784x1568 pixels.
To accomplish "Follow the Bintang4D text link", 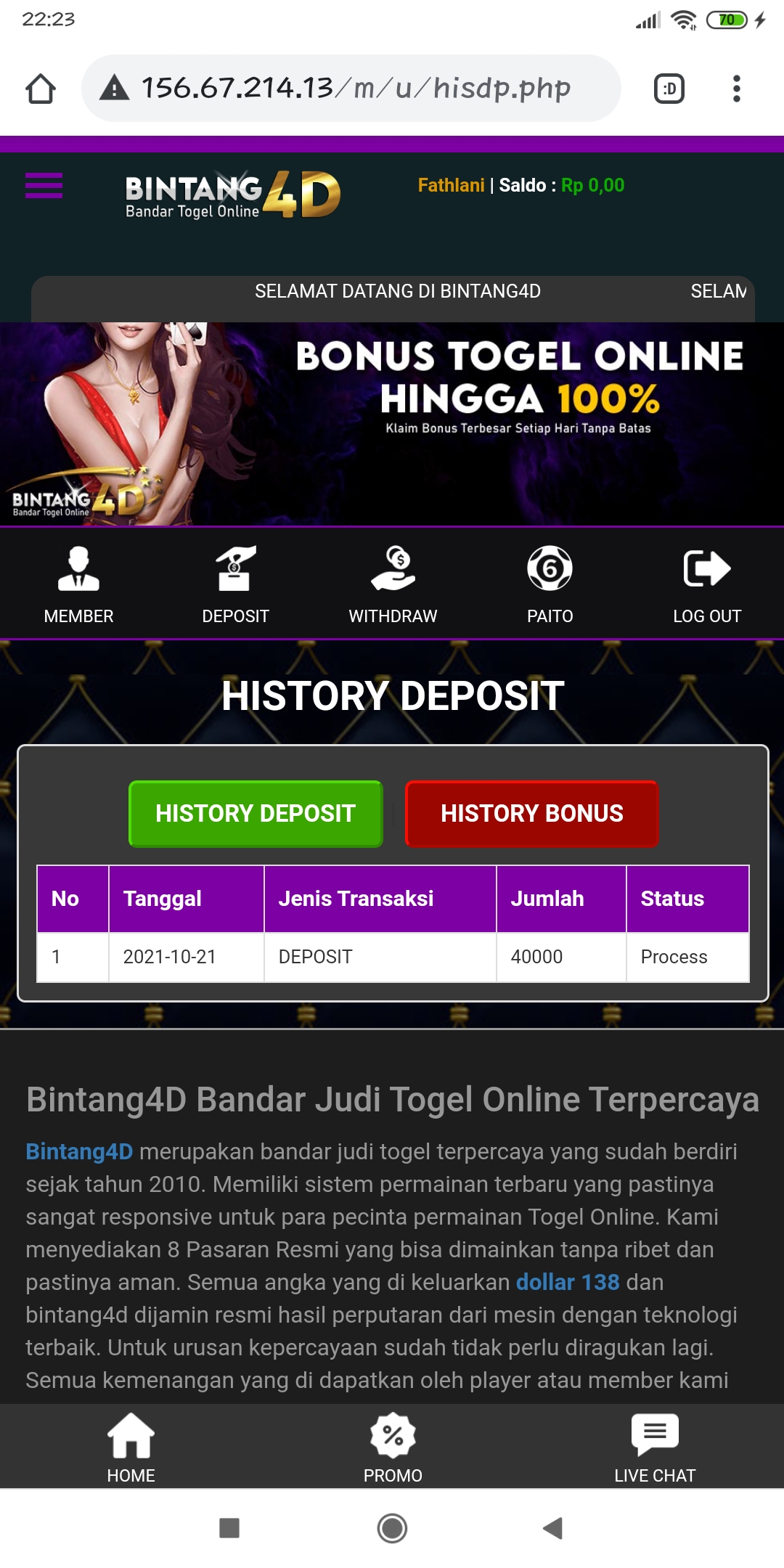I will click(79, 1151).
